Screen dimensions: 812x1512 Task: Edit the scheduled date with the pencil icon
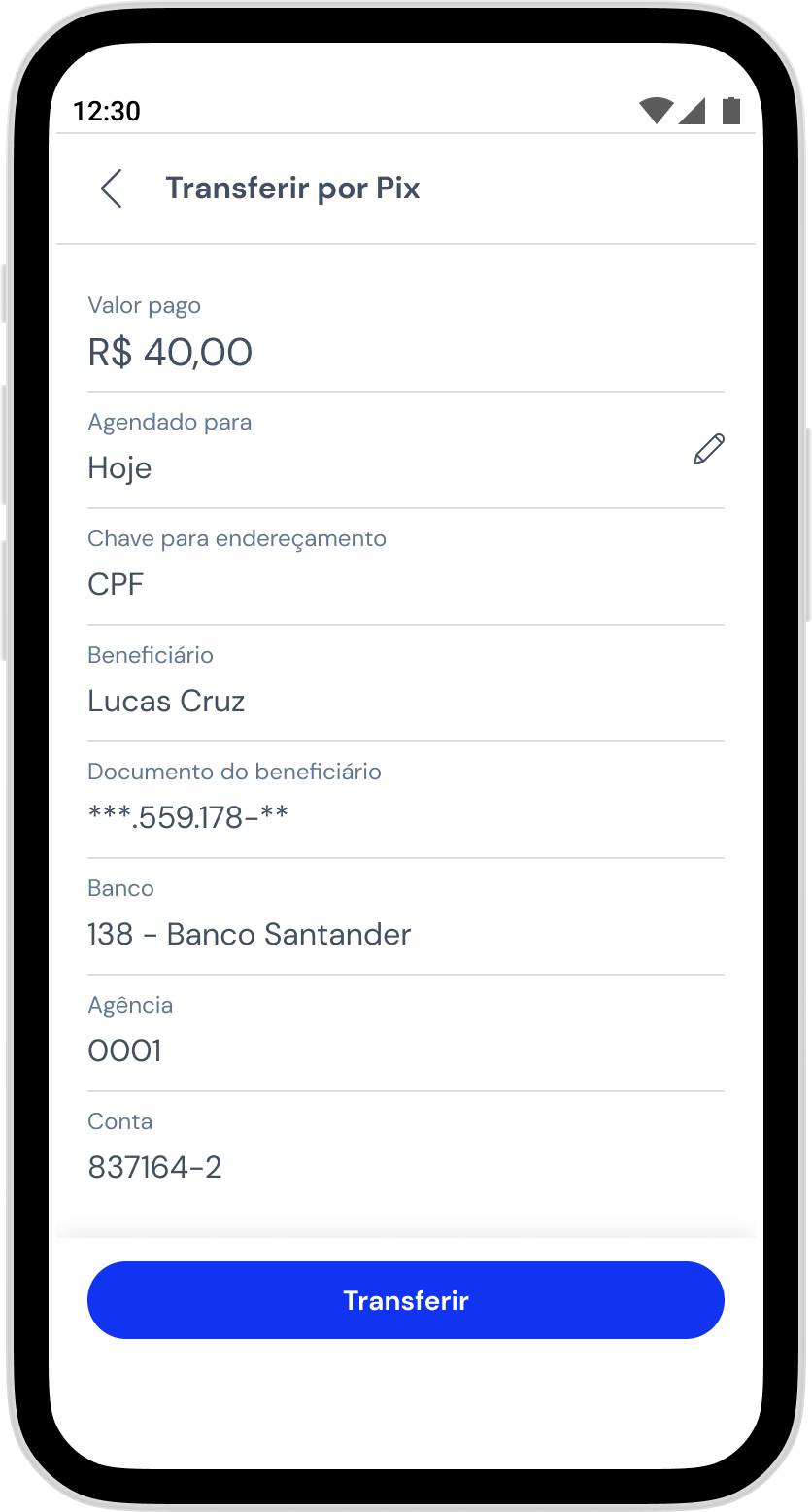pos(709,449)
